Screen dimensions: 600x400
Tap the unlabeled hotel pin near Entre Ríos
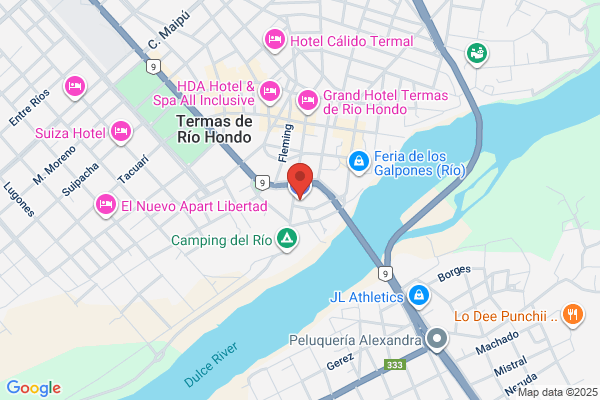(x=75, y=88)
